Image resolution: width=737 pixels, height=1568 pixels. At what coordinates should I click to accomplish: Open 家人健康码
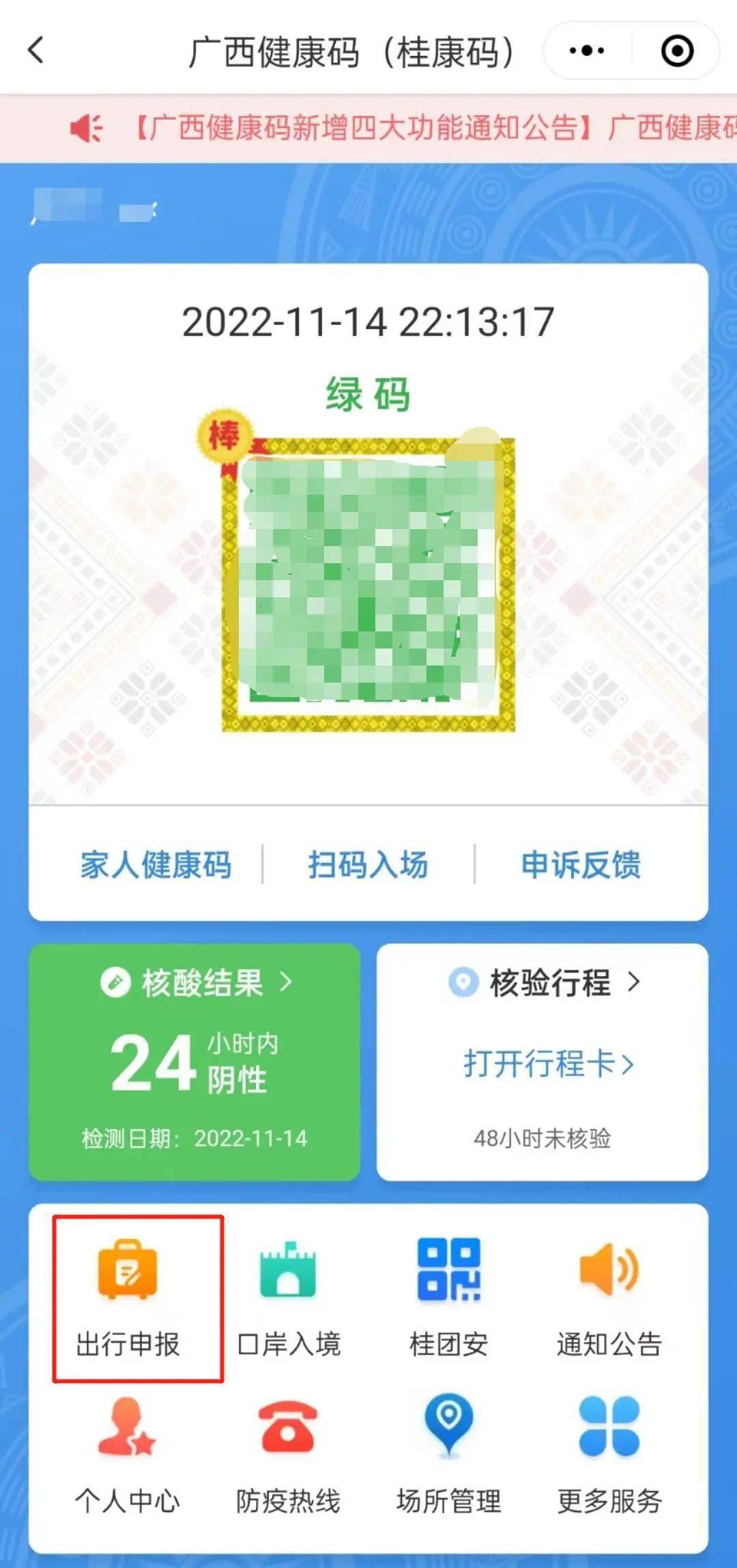coord(156,864)
